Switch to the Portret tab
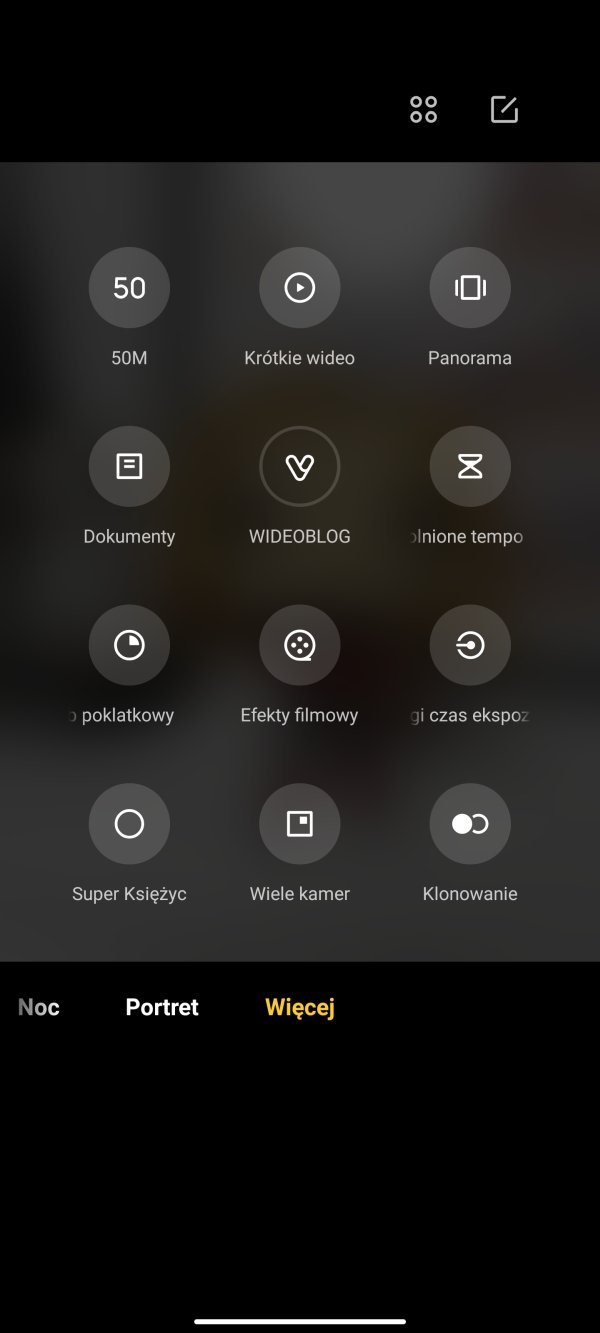Image resolution: width=600 pixels, height=1333 pixels. pos(162,1007)
